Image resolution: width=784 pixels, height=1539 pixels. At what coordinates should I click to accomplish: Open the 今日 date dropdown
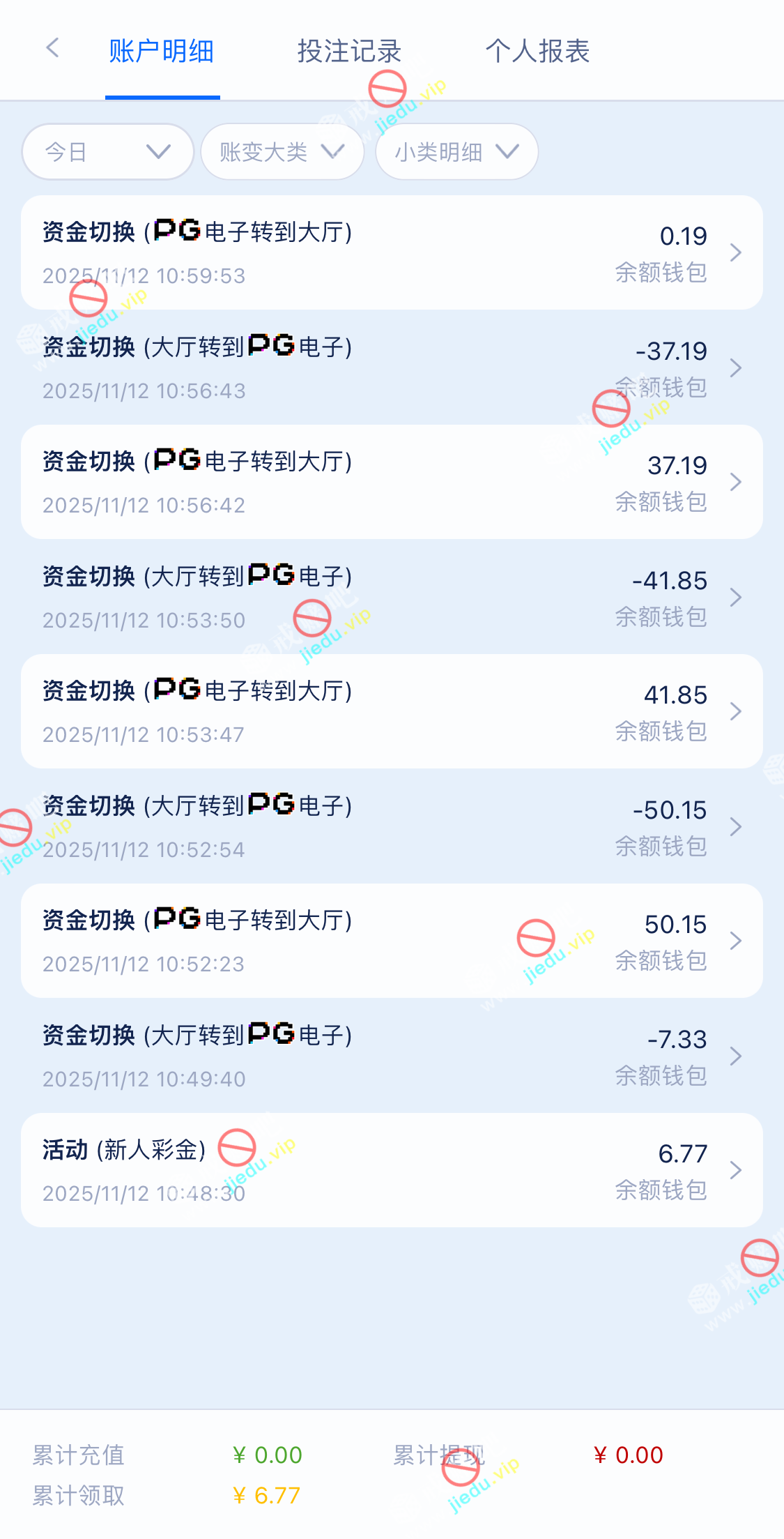coord(107,152)
